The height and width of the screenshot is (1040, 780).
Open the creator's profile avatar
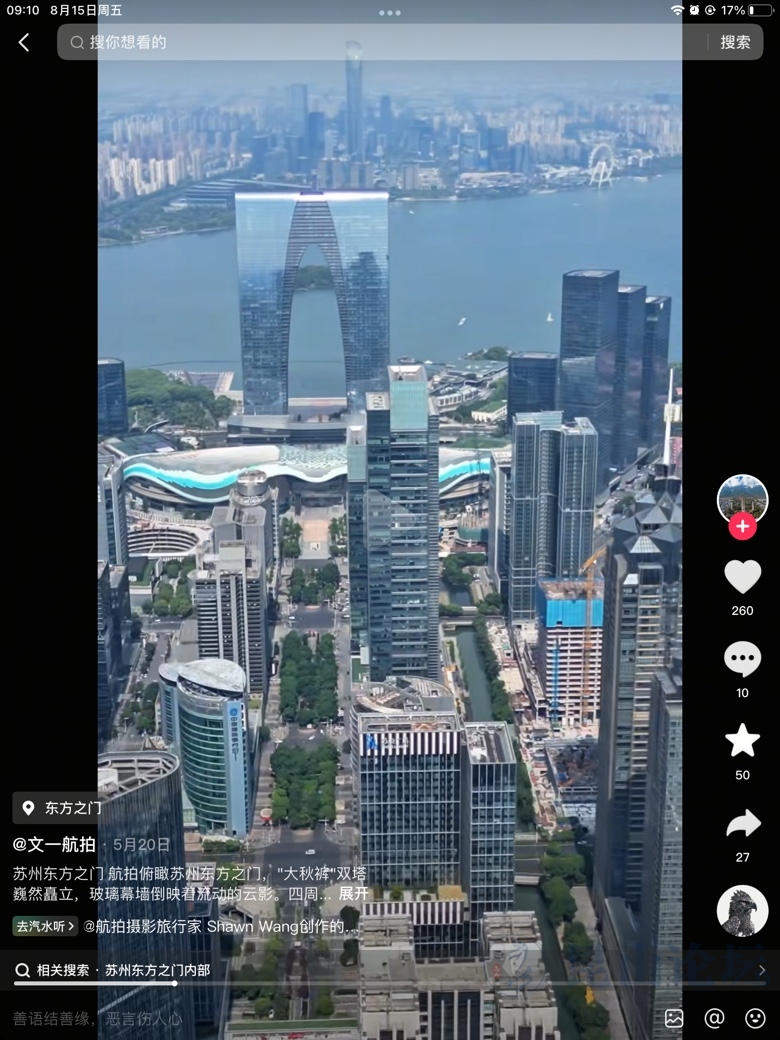742,498
